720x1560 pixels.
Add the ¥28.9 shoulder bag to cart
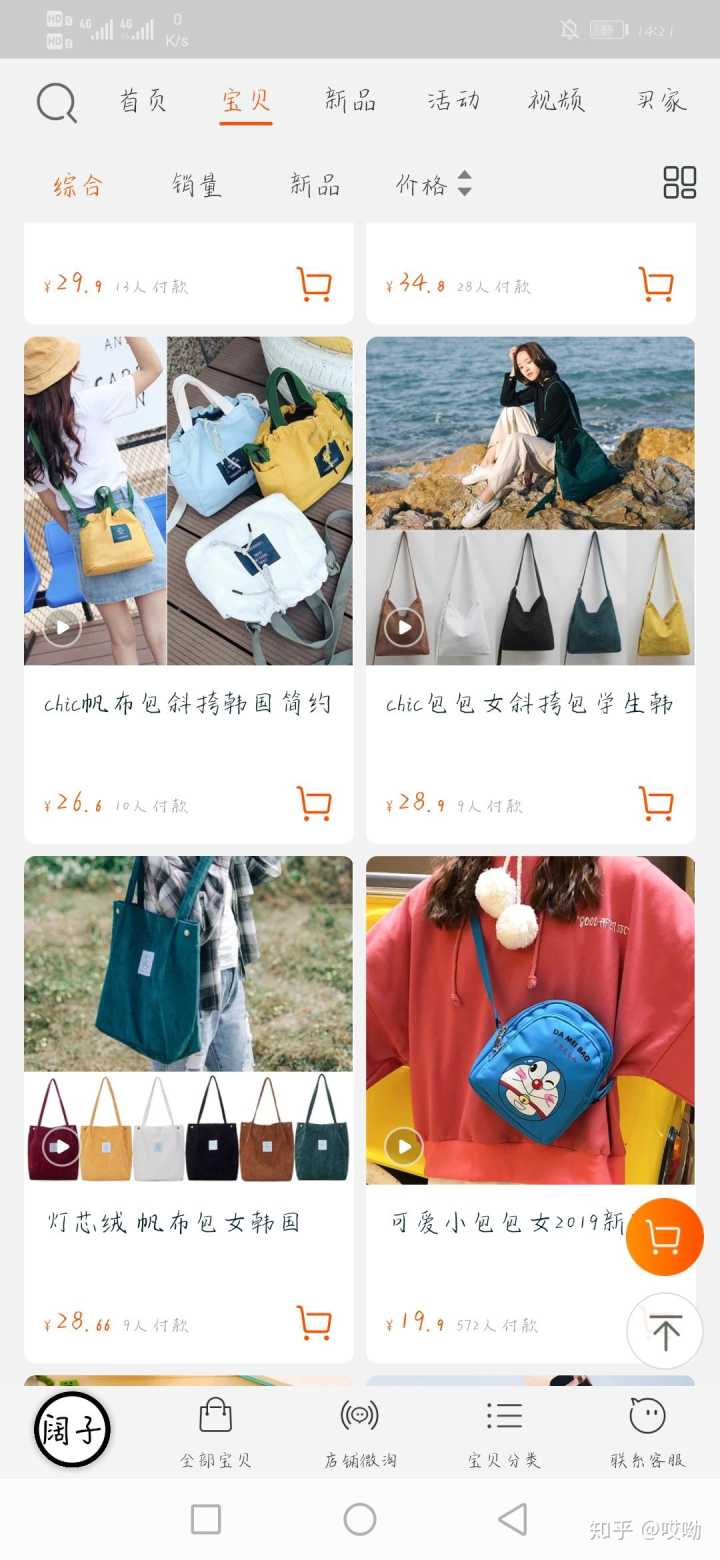(x=656, y=804)
